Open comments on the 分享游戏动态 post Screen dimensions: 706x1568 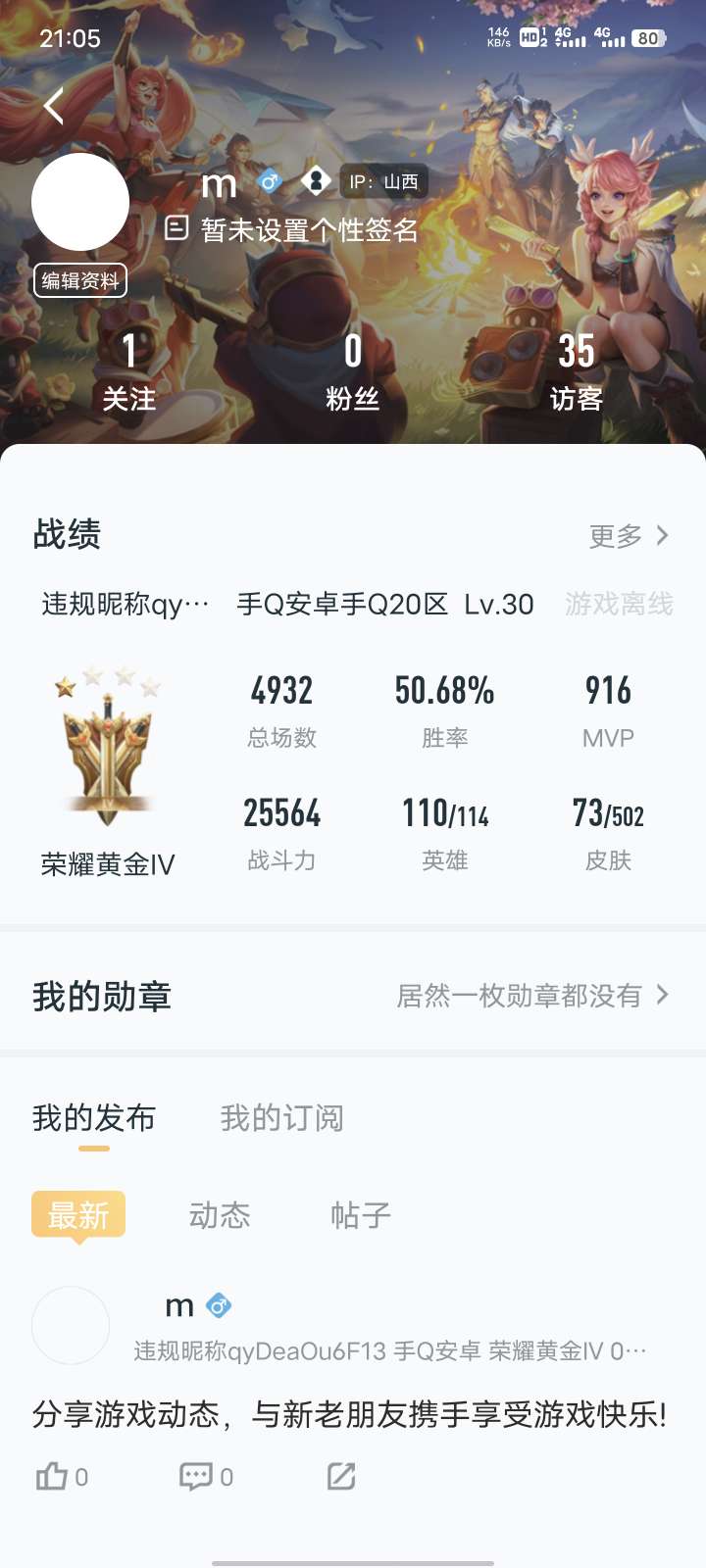[x=206, y=1476]
